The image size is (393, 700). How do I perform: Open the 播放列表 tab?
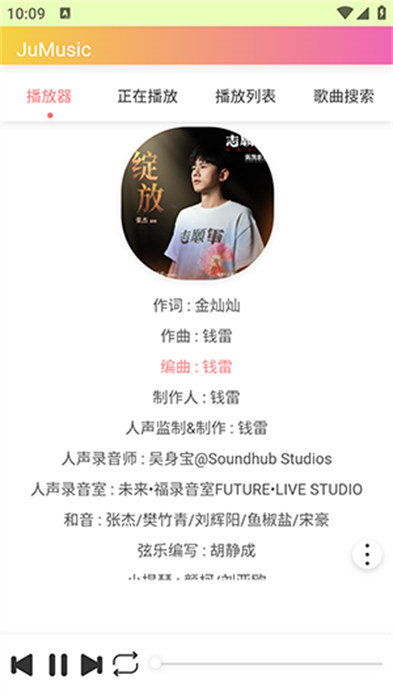(245, 96)
